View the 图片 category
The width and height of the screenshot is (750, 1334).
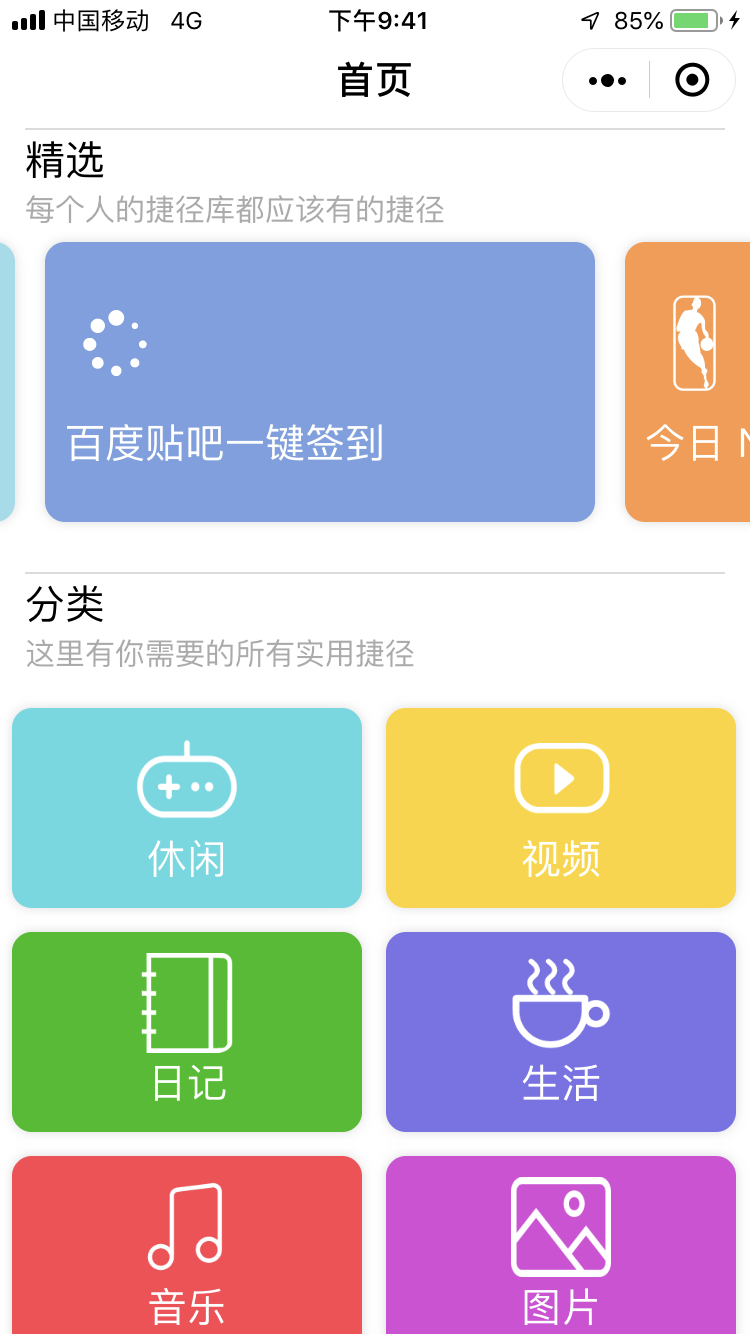(561, 1245)
